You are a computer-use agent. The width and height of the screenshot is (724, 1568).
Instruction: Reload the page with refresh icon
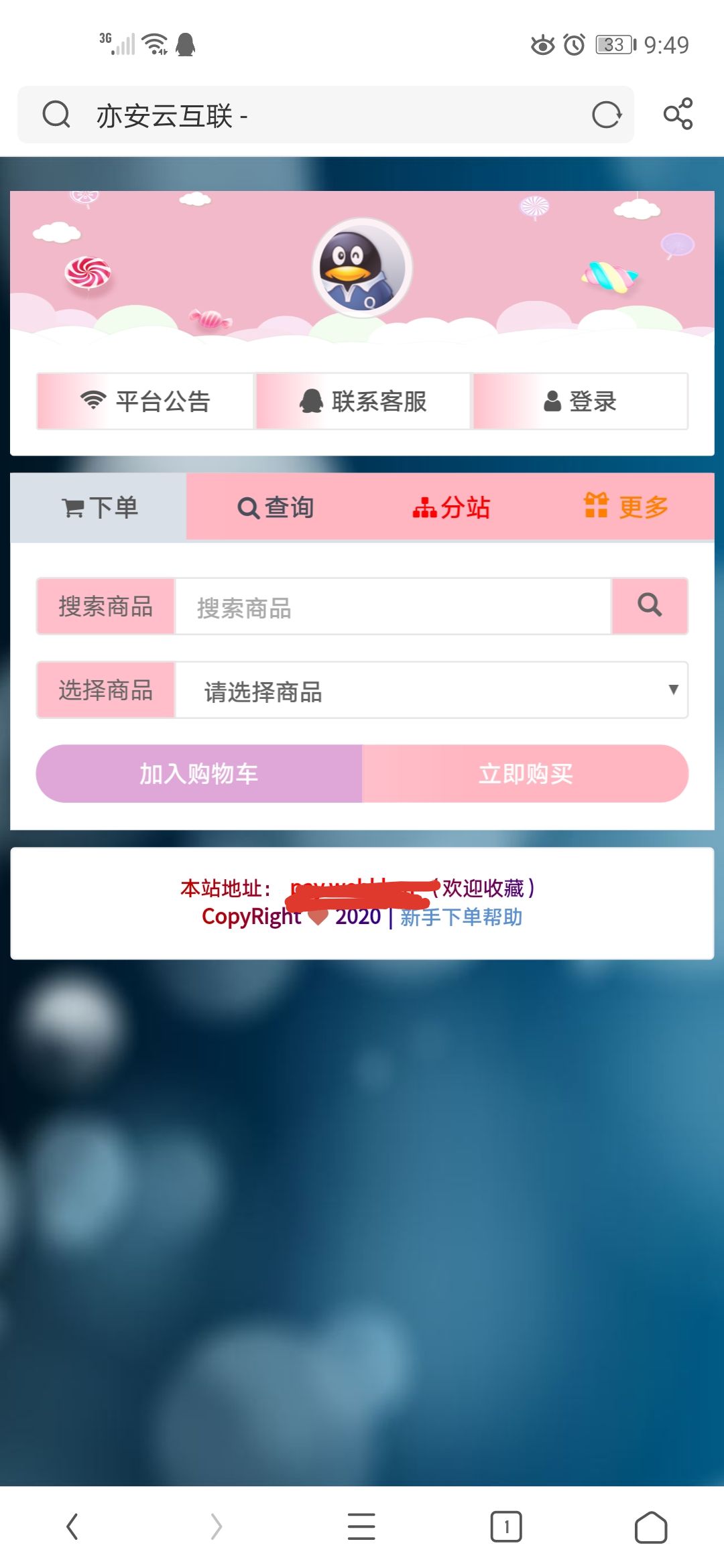pos(607,115)
